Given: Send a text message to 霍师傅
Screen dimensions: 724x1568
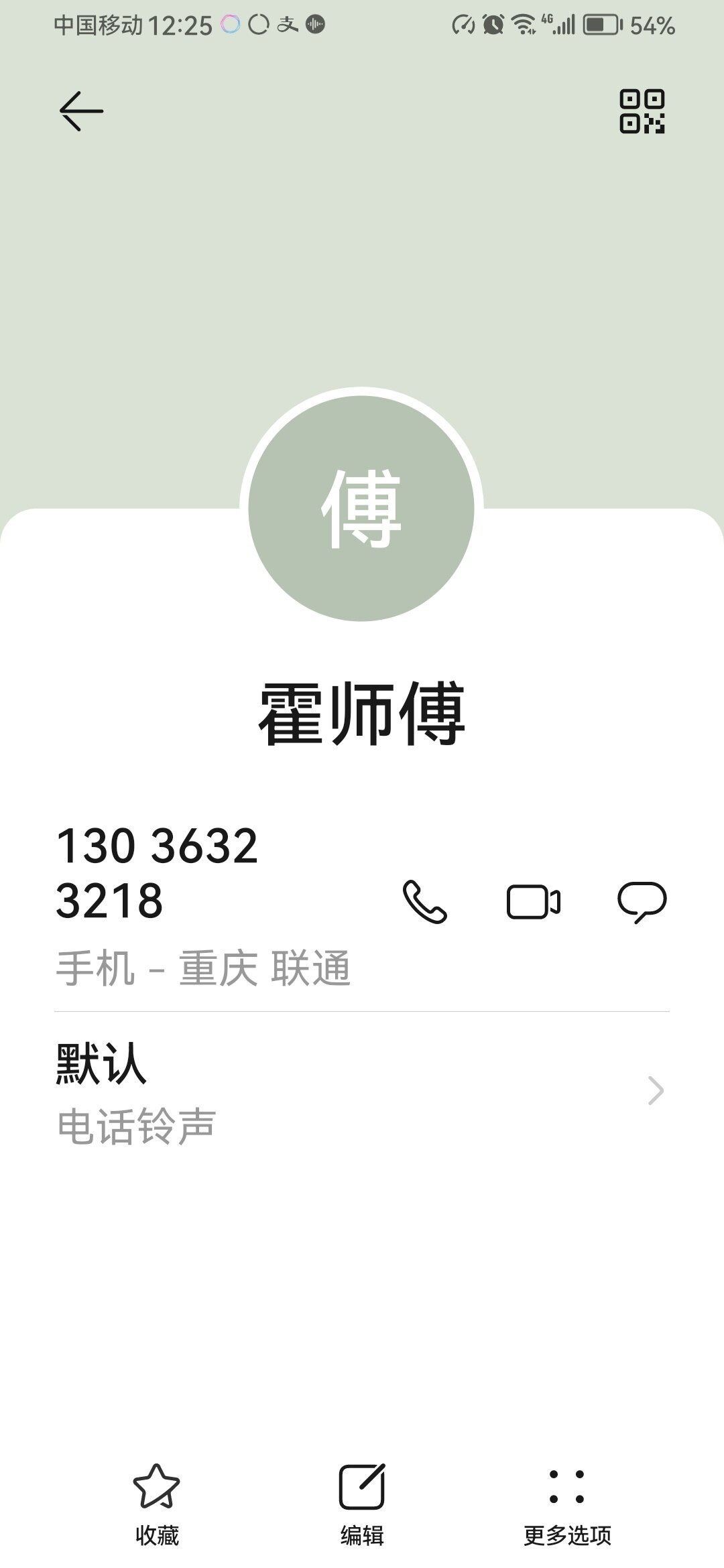Looking at the screenshot, I should (642, 902).
